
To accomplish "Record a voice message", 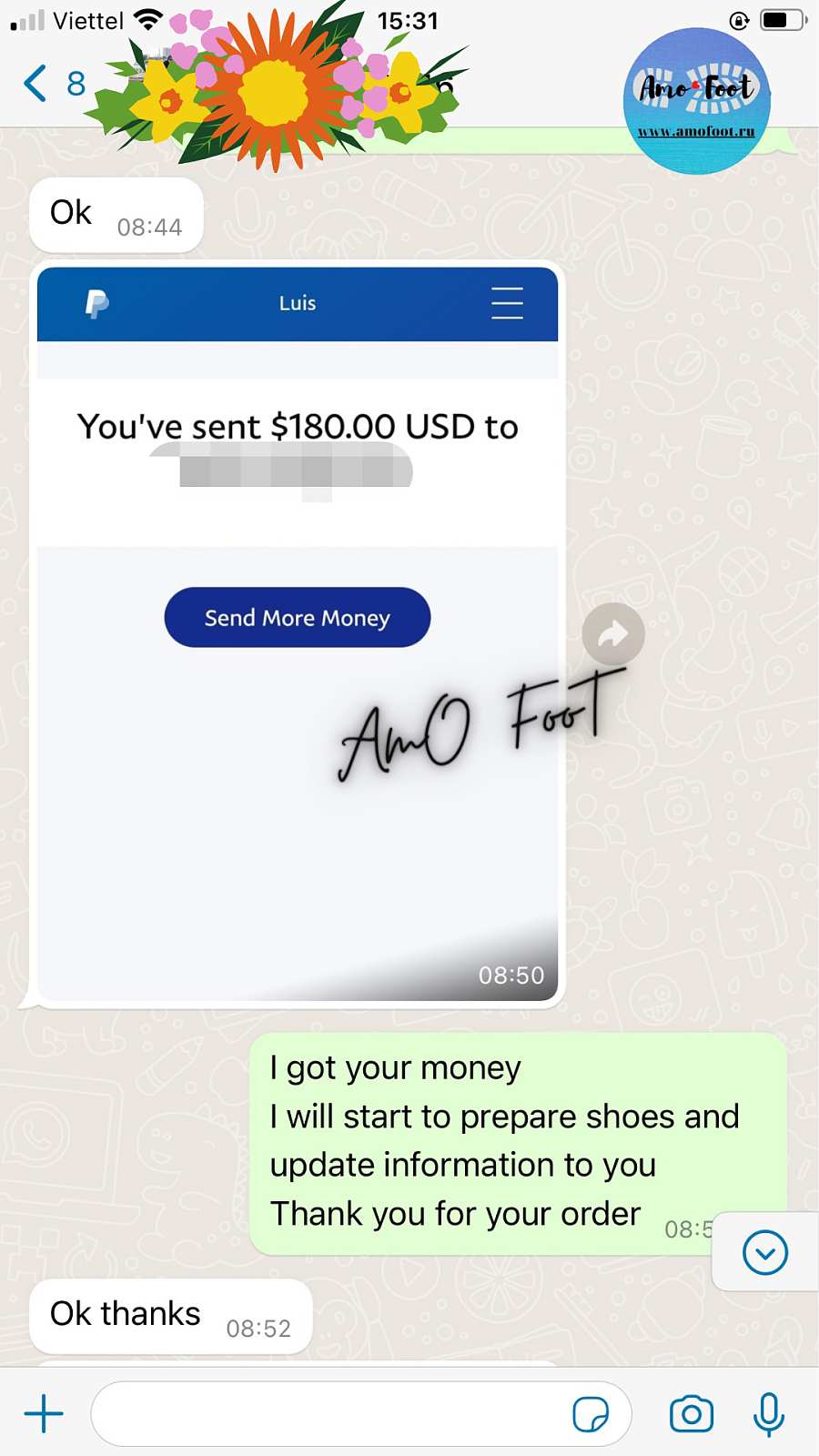I will pyautogui.click(x=769, y=1414).
